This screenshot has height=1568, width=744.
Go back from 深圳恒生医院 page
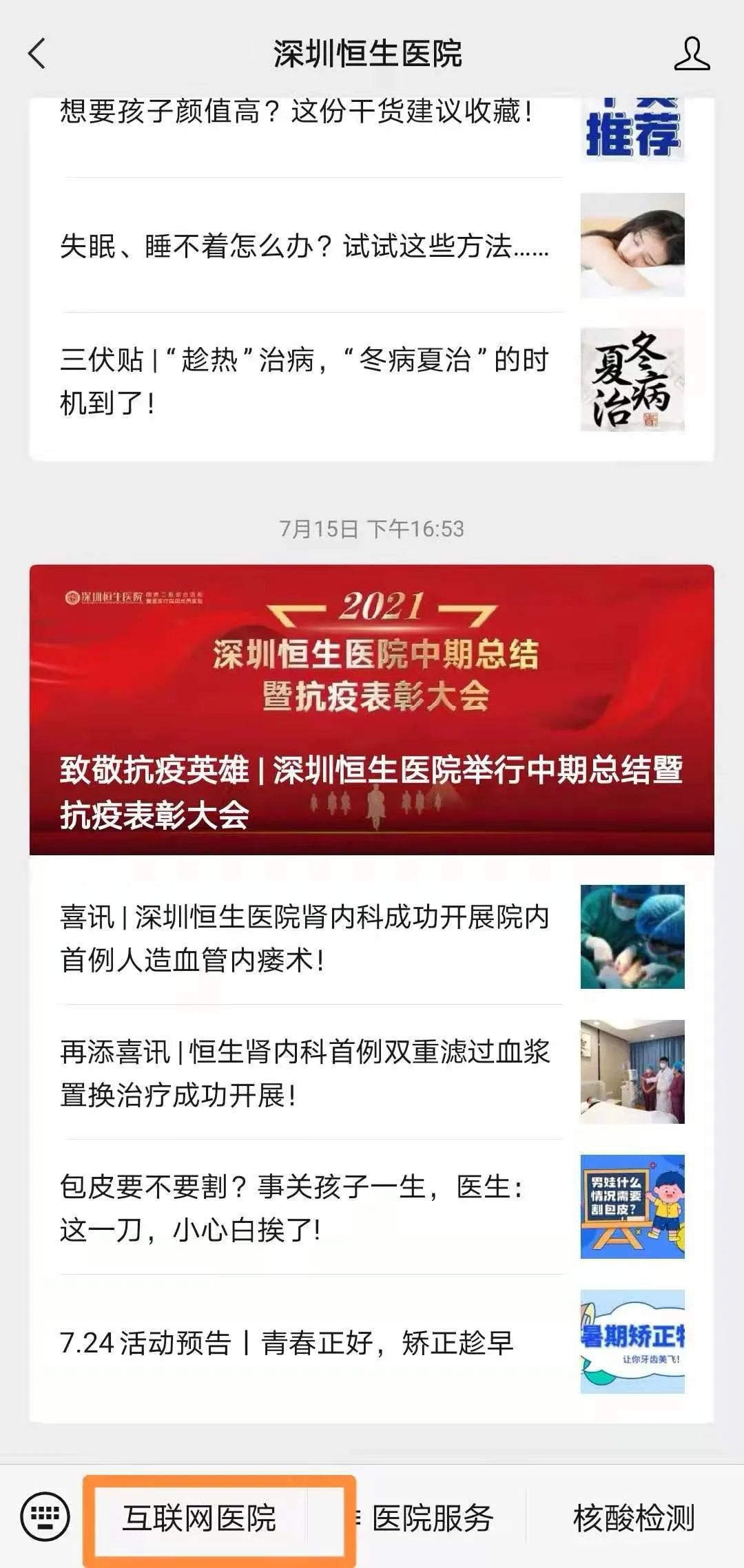coord(37,54)
